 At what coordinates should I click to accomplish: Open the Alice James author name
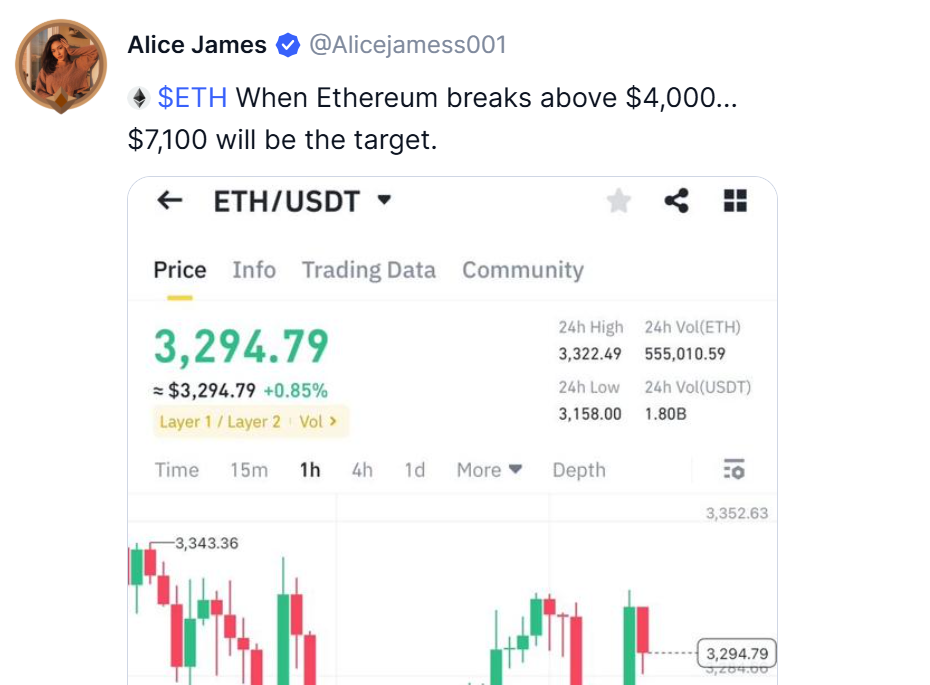197,45
